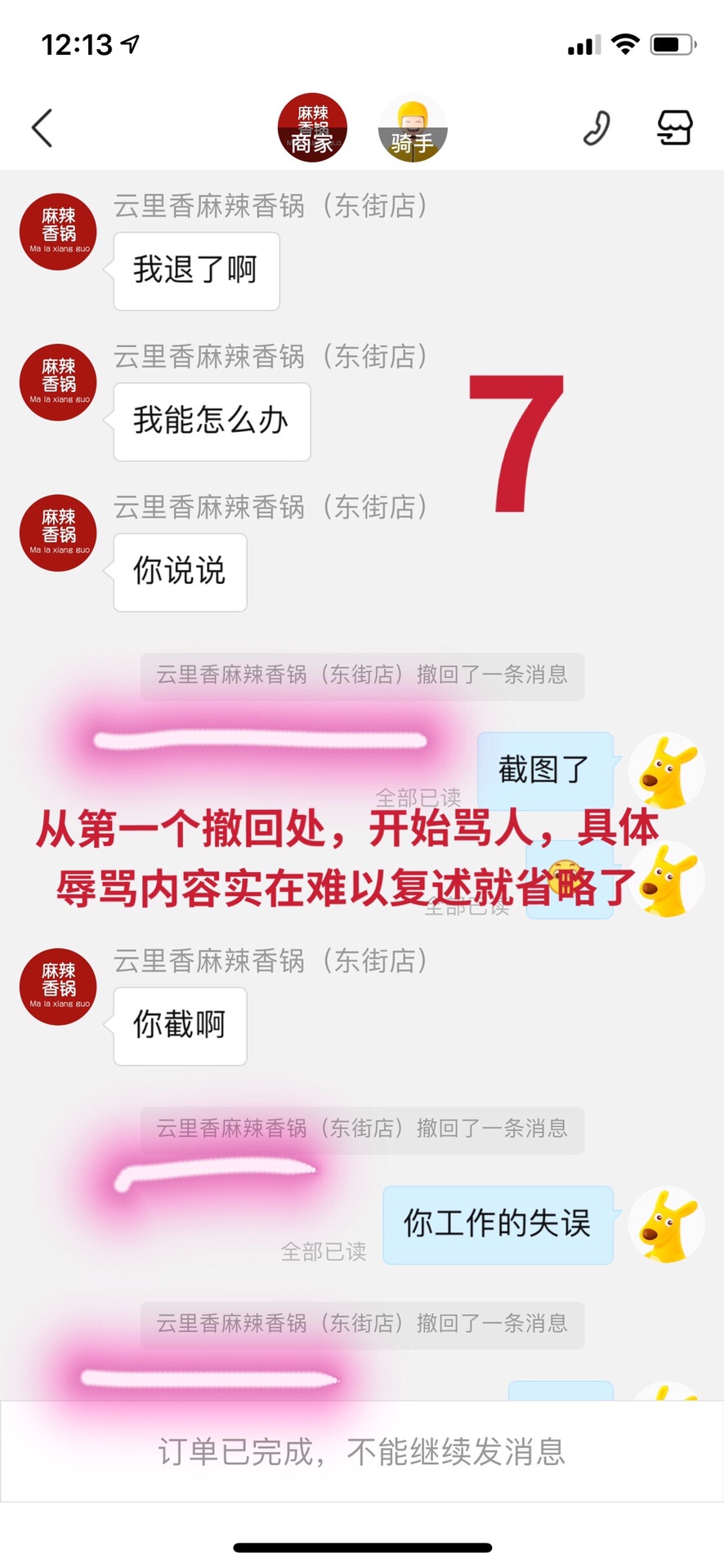724x1568 pixels.
Task: Open the 骑手 rider avatar
Action: tap(413, 128)
